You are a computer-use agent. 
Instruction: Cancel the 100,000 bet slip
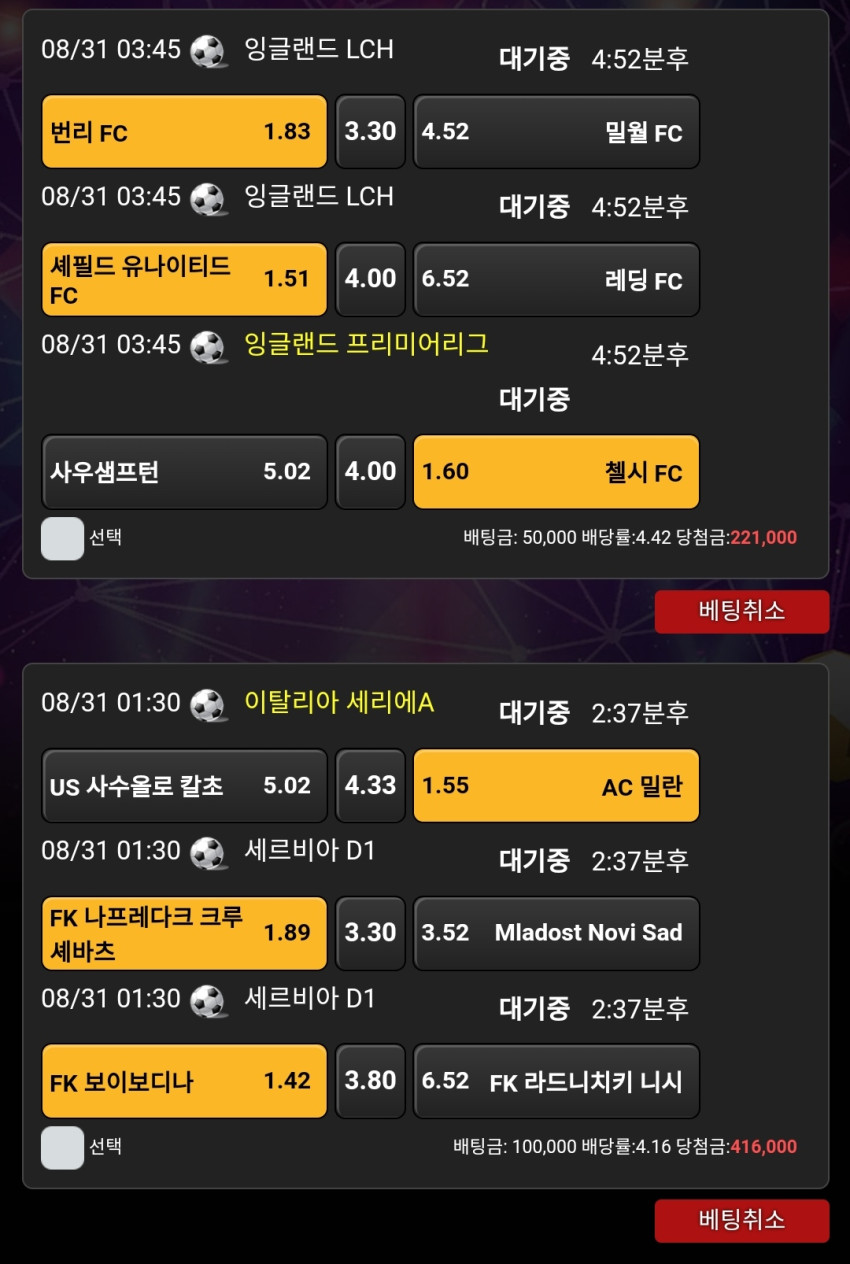pyautogui.click(x=742, y=1220)
